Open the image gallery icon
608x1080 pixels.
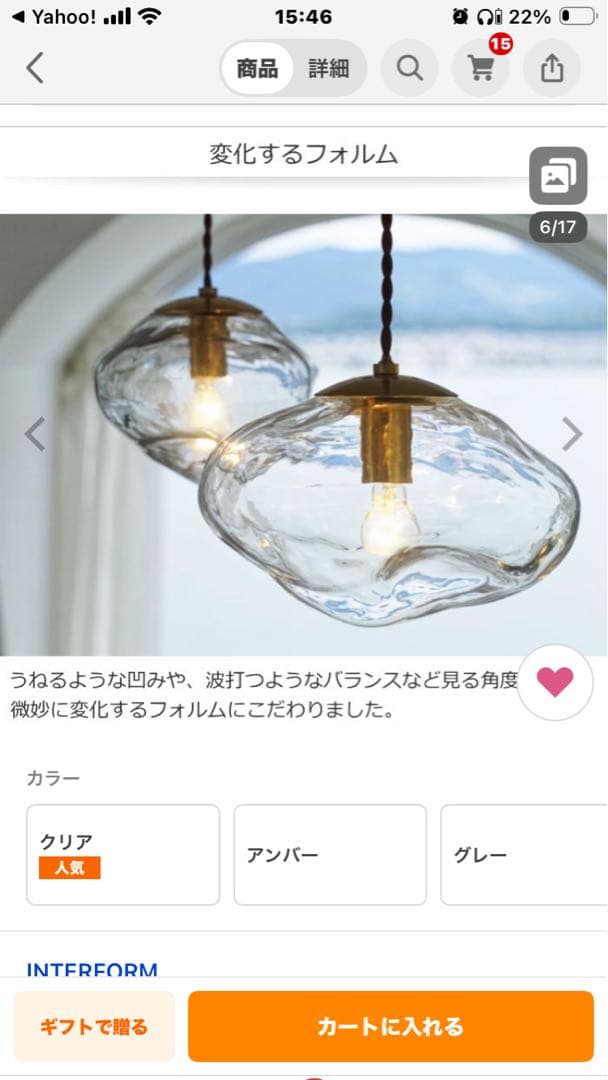[x=558, y=176]
